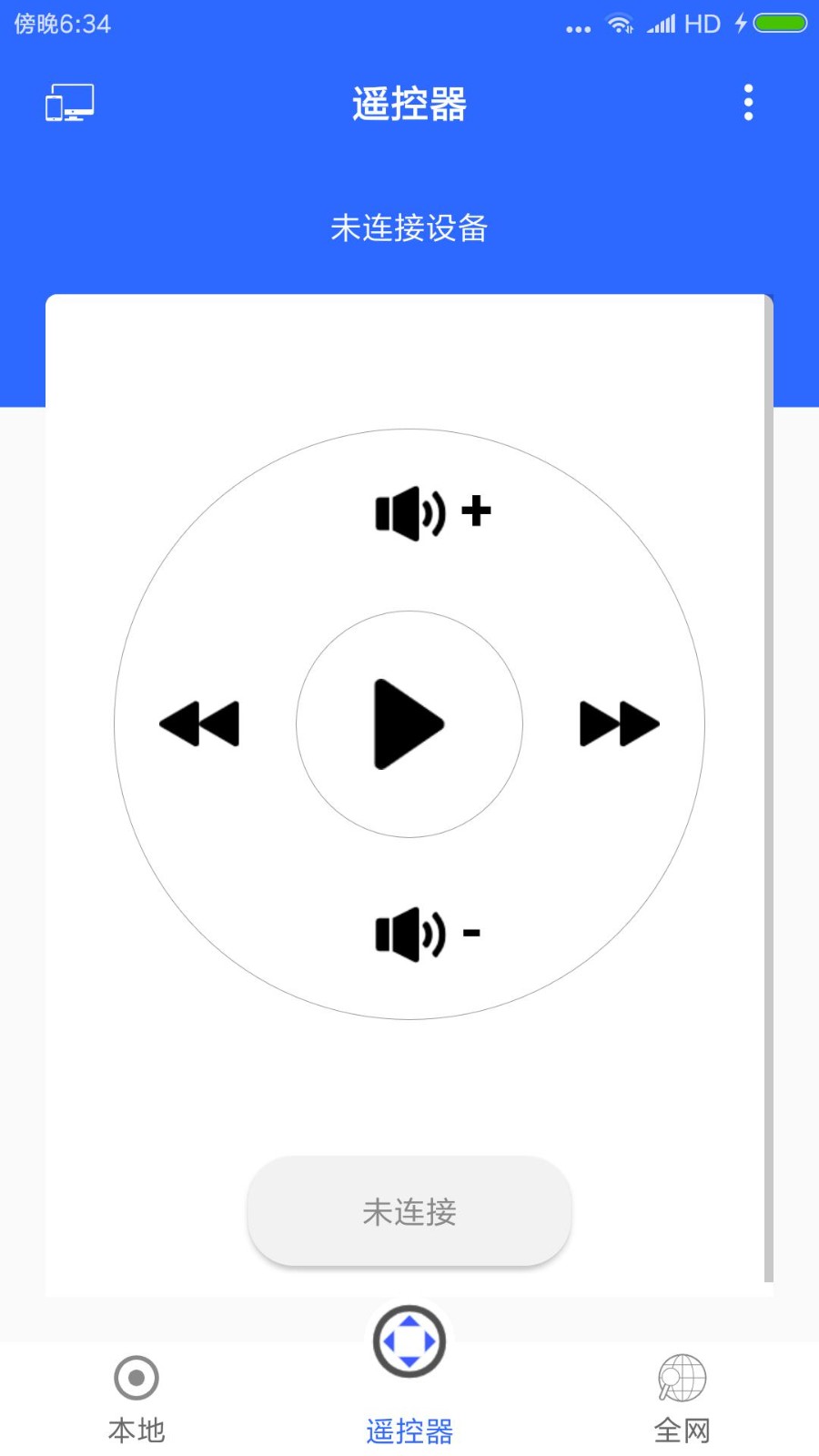Tap the rewind button
This screenshot has width=819, height=1456.
coord(199,724)
